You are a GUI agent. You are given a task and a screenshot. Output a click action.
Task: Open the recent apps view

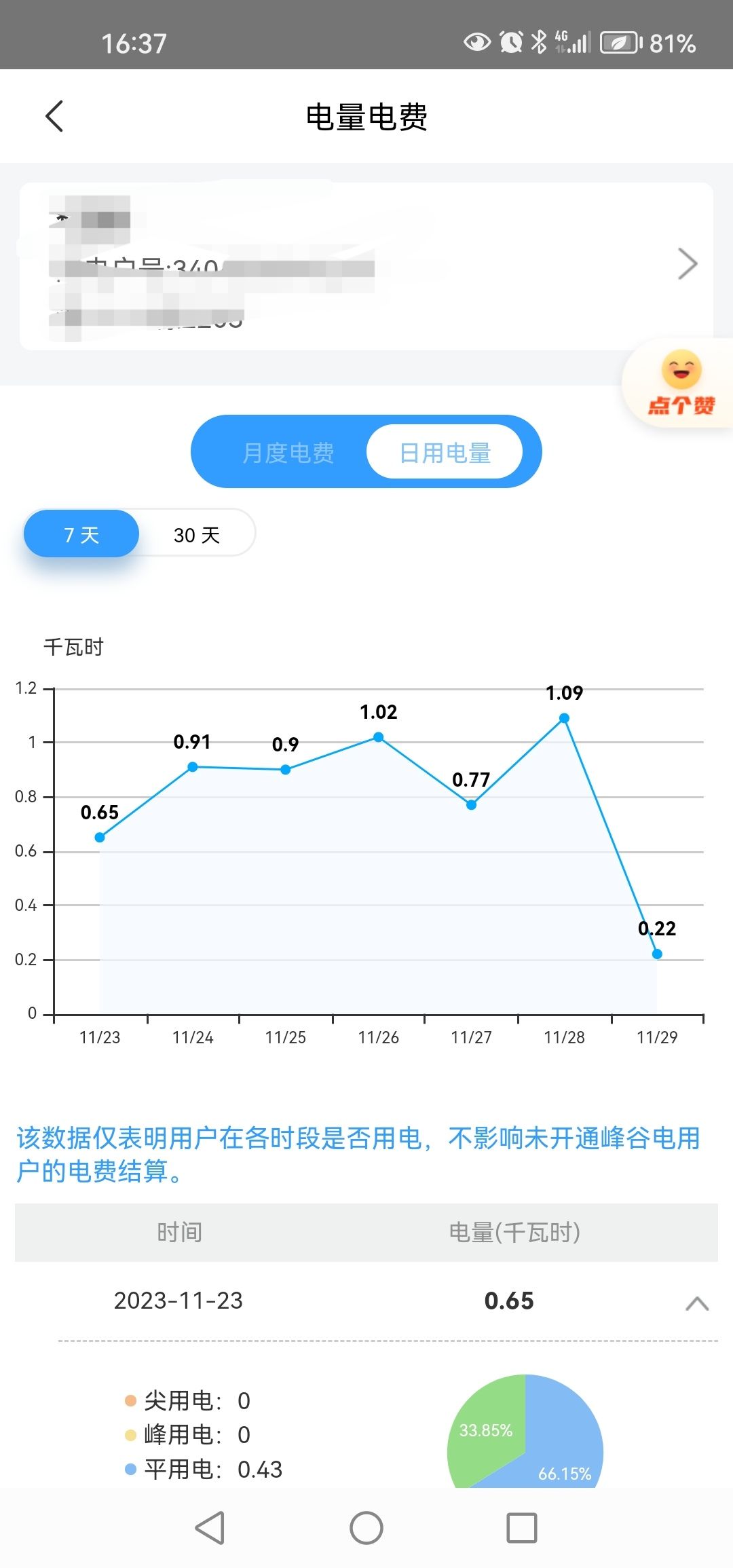click(522, 1528)
